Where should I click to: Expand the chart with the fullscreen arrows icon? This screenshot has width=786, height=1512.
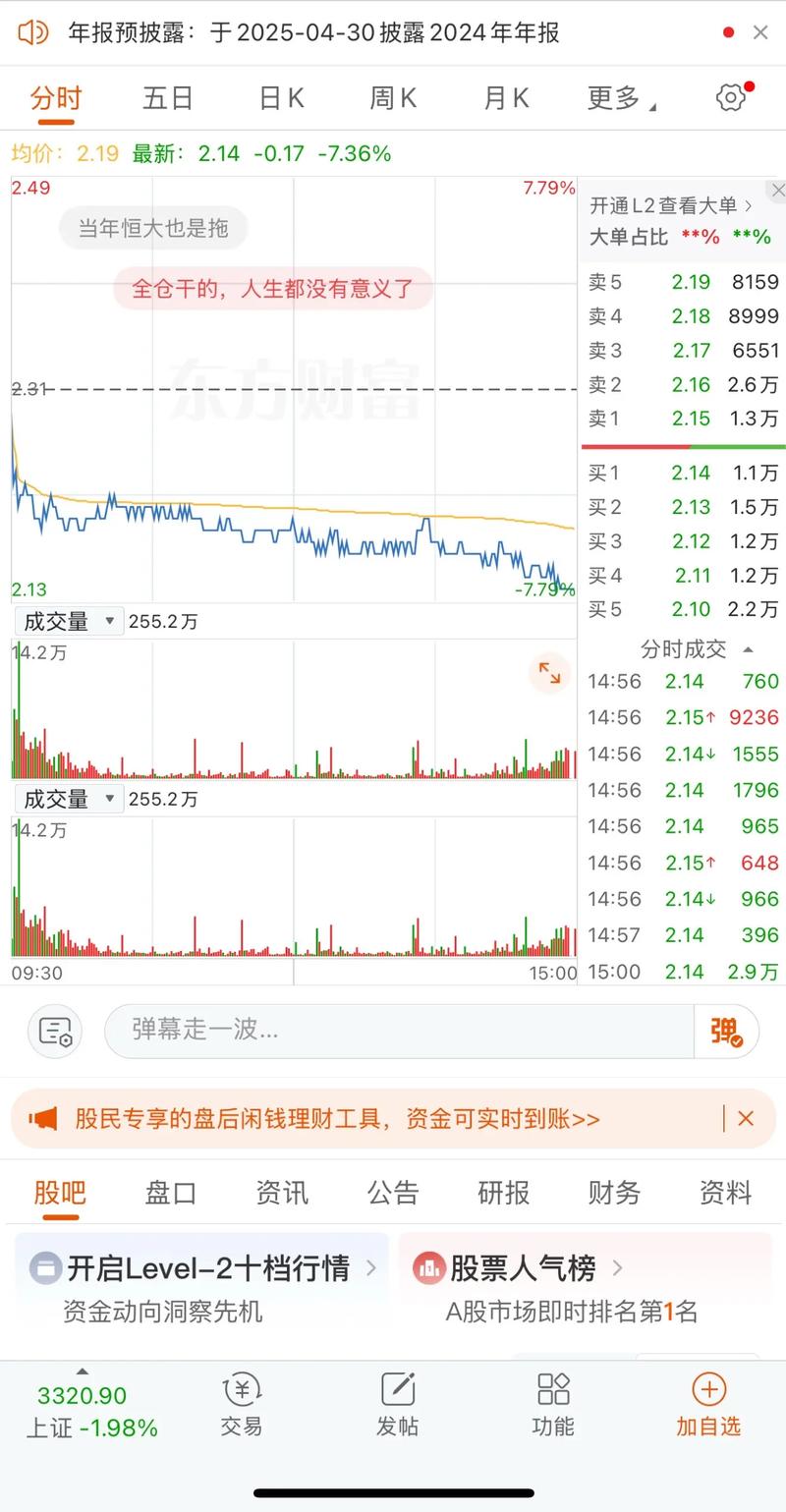tap(548, 673)
